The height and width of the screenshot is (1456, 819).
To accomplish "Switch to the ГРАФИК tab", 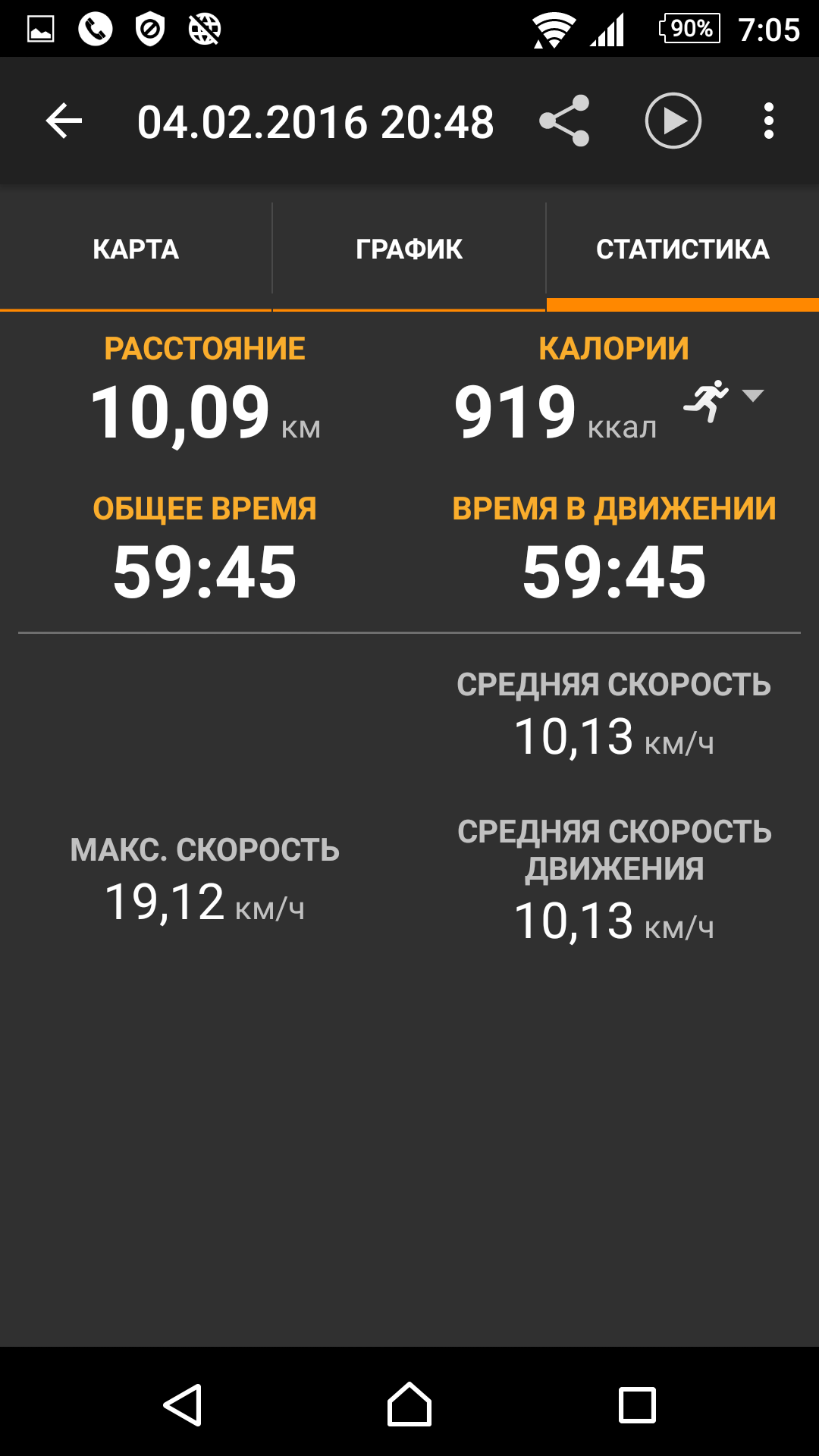I will point(409,249).
